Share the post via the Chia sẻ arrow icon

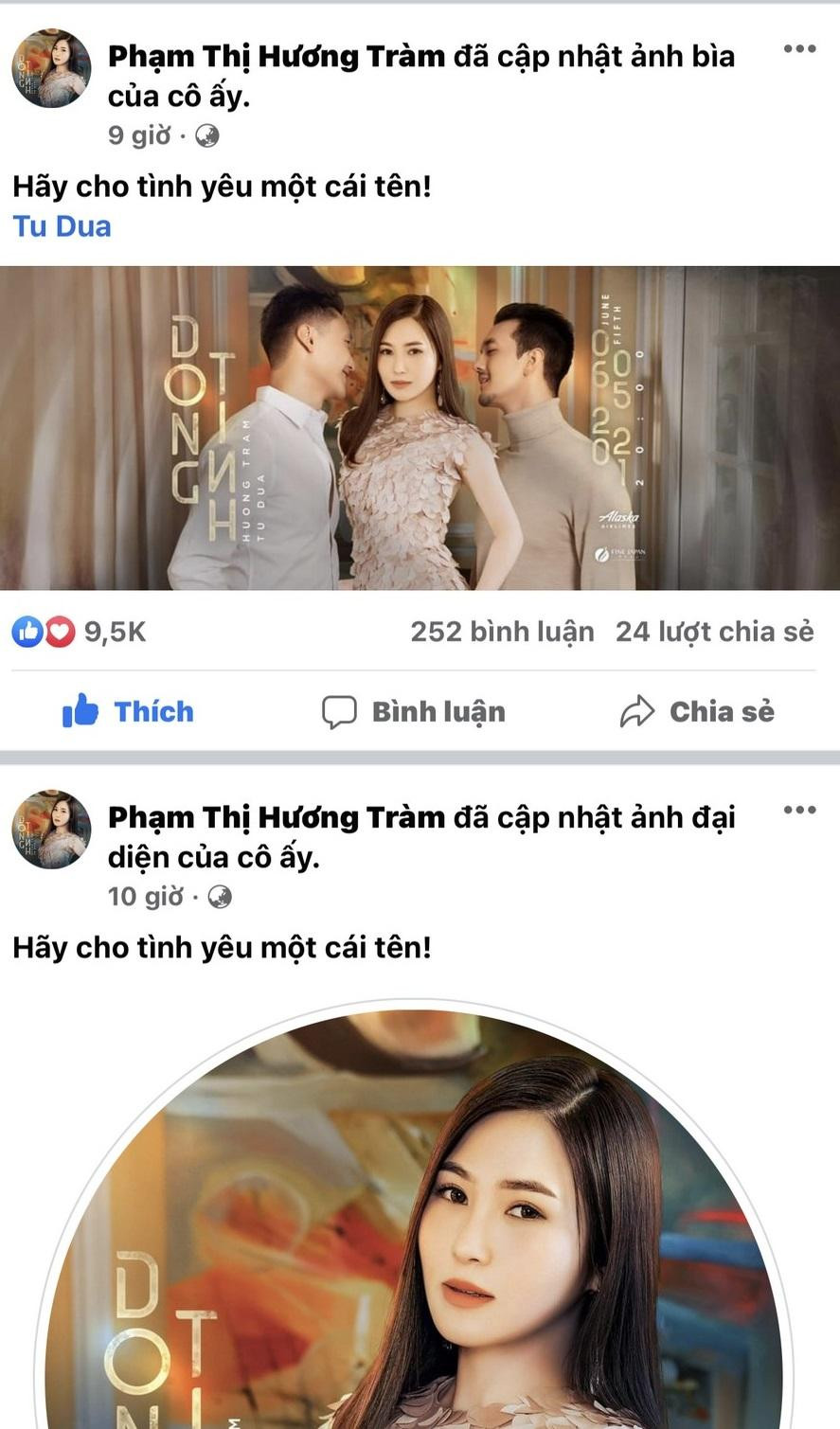tap(640, 711)
